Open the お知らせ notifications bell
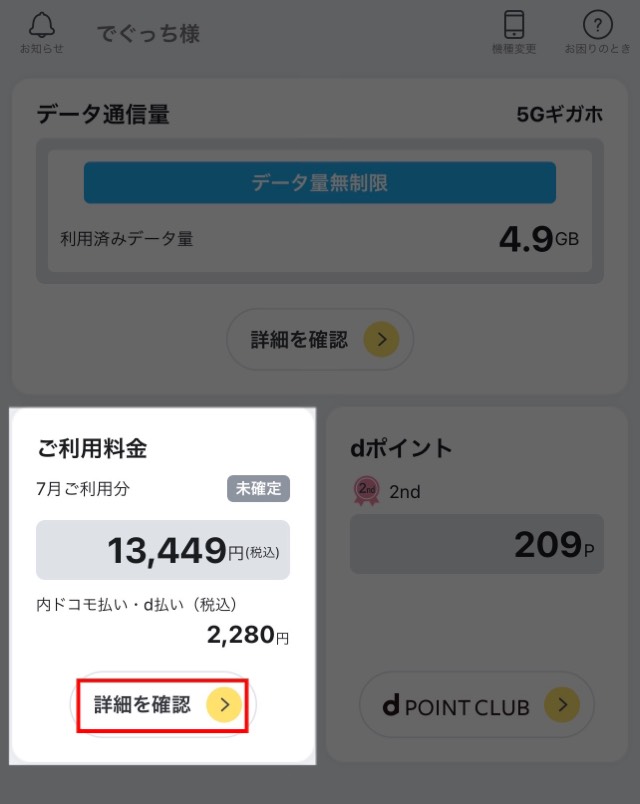 pyautogui.click(x=41, y=31)
